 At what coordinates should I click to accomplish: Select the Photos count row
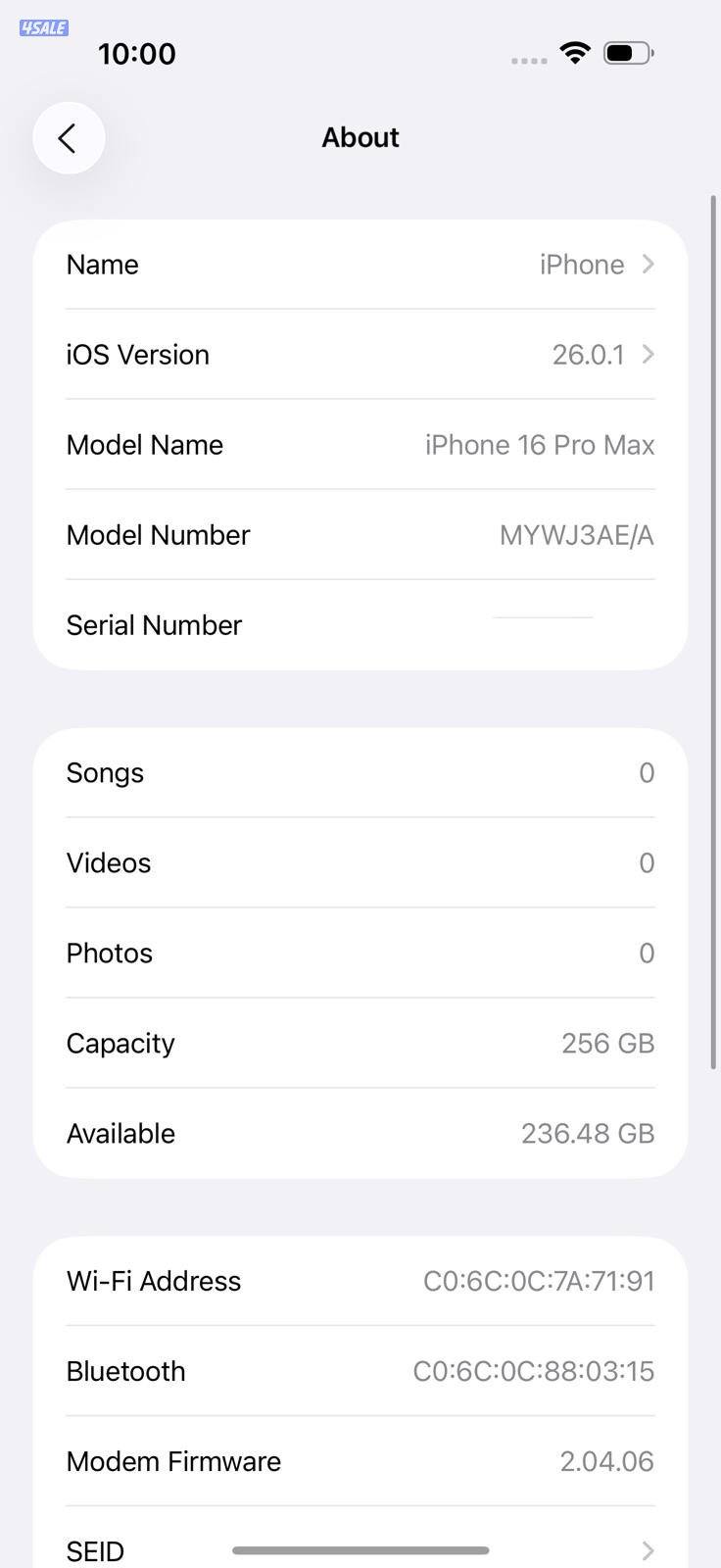click(360, 953)
